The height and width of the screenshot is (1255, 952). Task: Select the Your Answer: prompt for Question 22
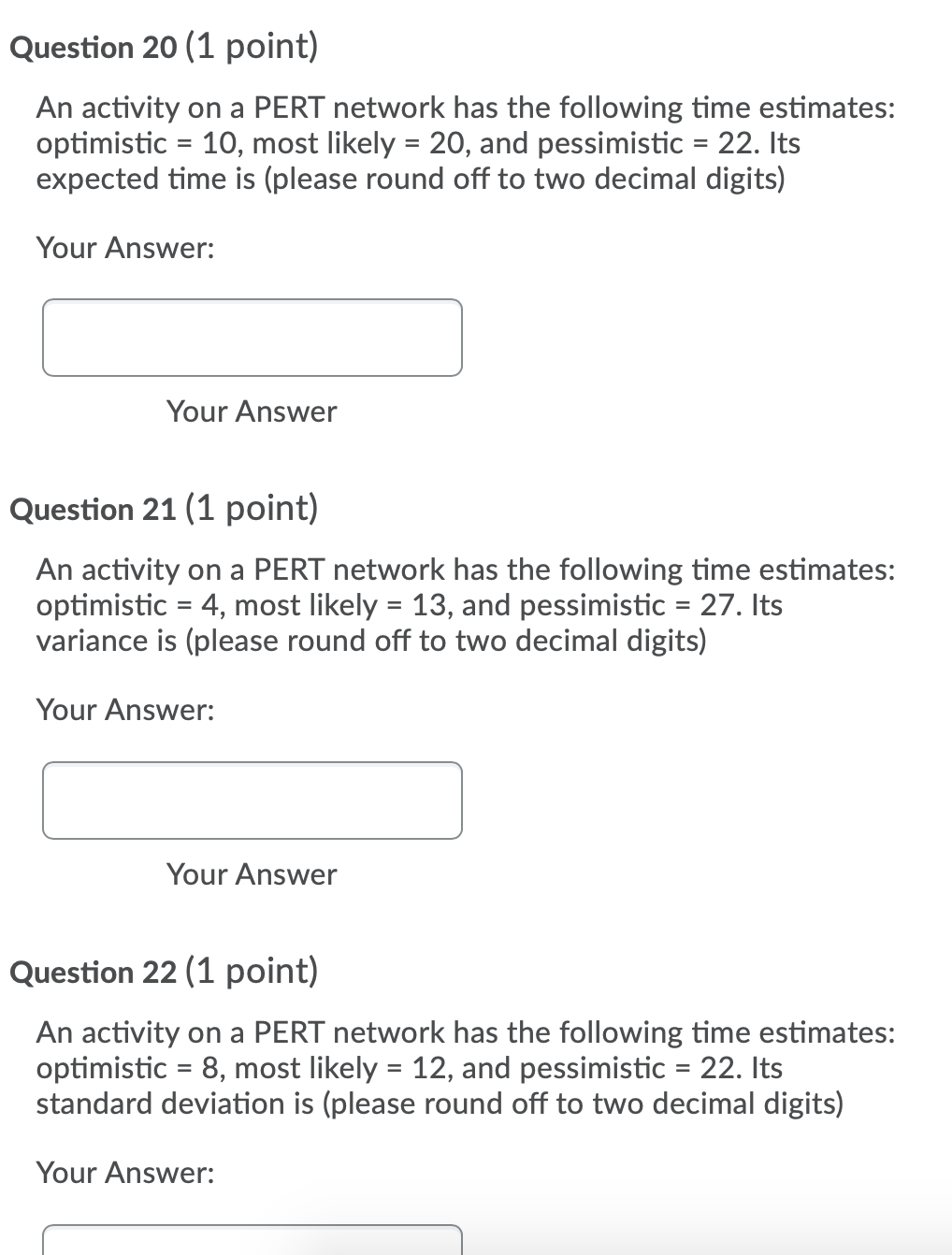click(125, 1173)
